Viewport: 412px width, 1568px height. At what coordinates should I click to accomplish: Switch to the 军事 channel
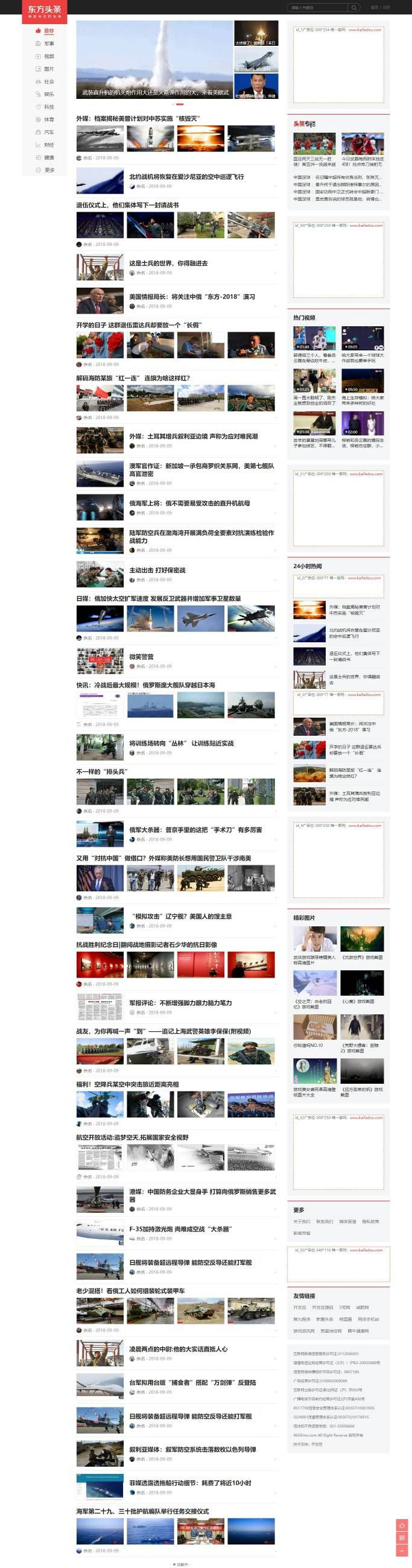pyautogui.click(x=49, y=44)
